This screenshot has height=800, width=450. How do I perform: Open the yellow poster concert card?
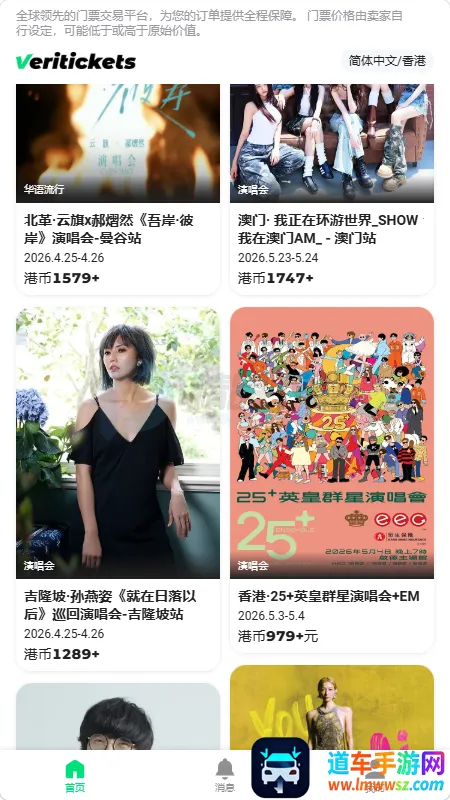(x=332, y=707)
